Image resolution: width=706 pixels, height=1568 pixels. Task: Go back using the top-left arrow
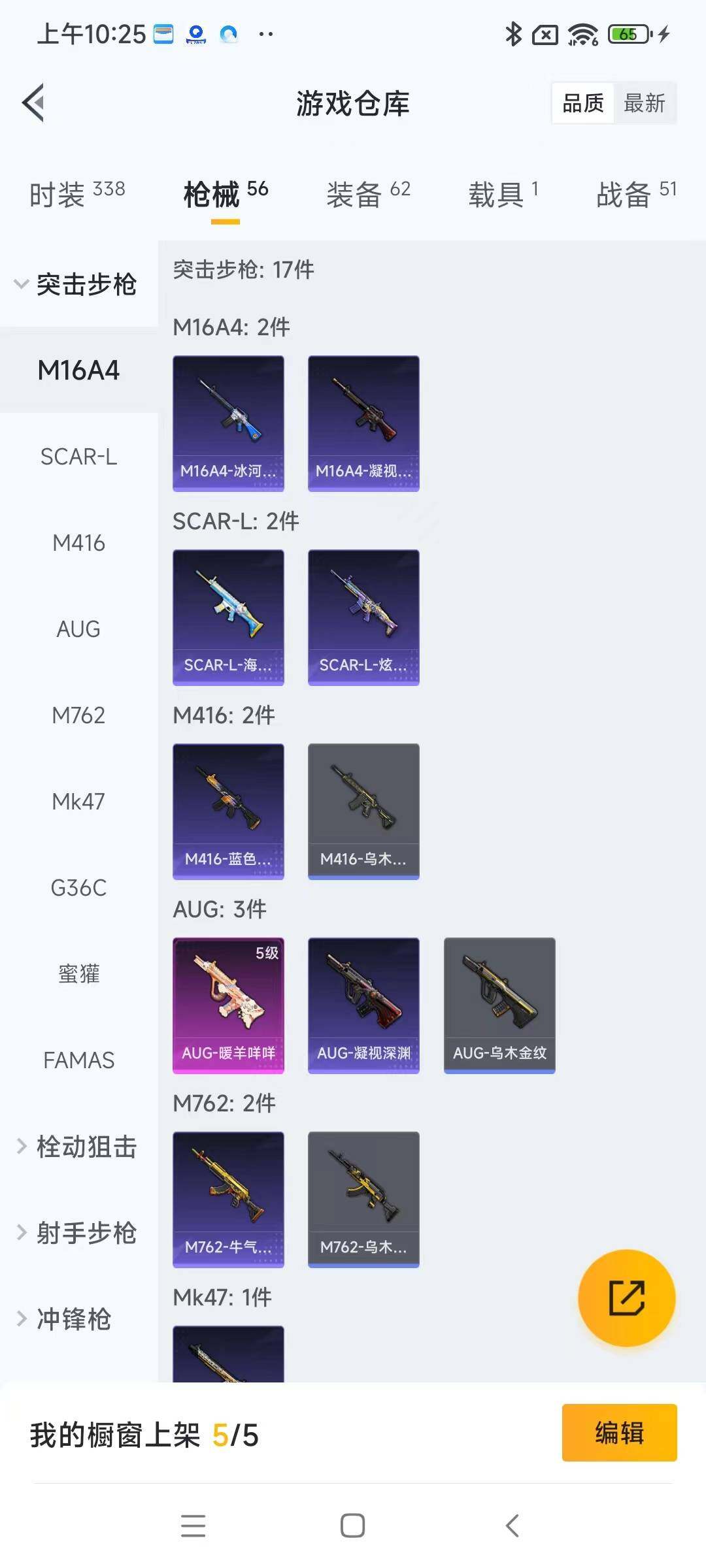tap(34, 103)
